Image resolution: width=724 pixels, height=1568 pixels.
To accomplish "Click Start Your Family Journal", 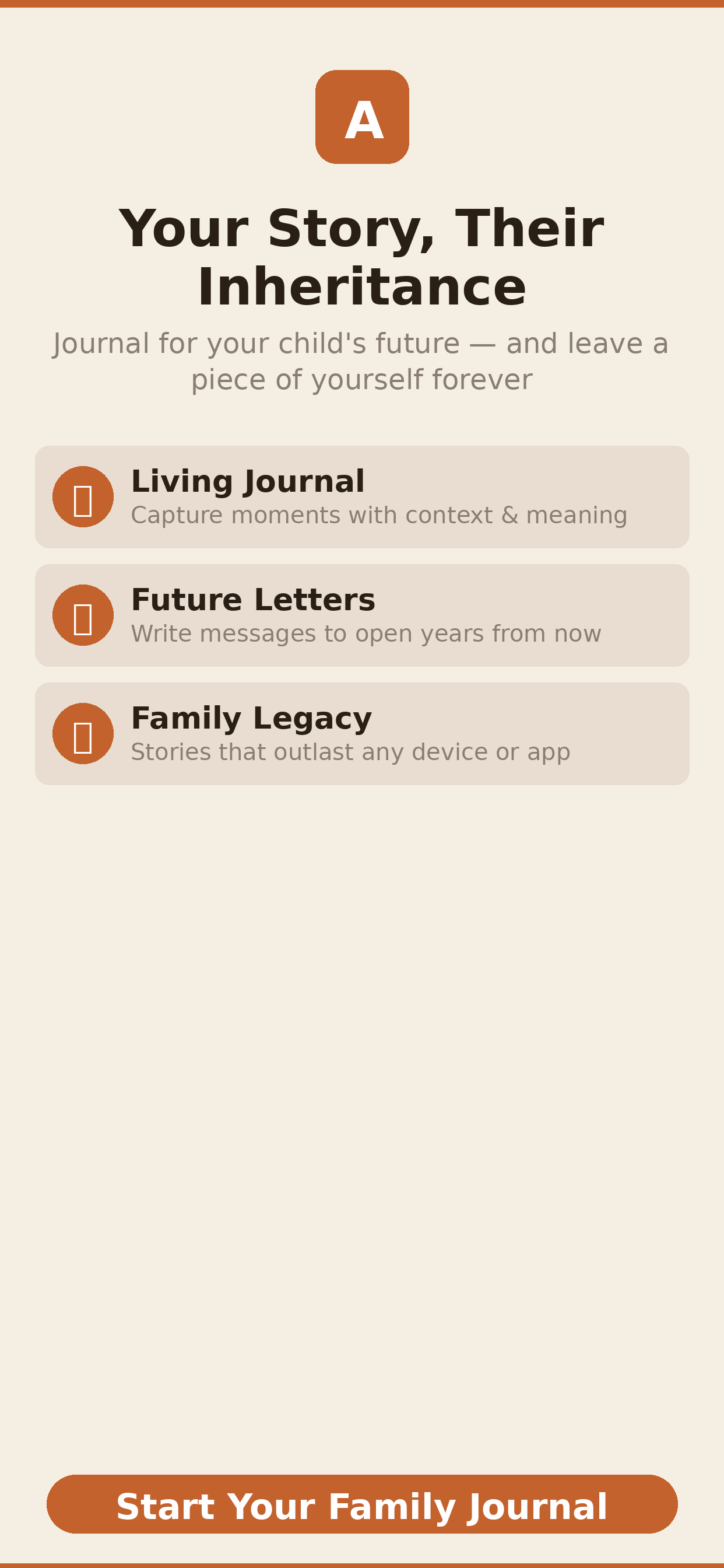I will click(x=362, y=1503).
